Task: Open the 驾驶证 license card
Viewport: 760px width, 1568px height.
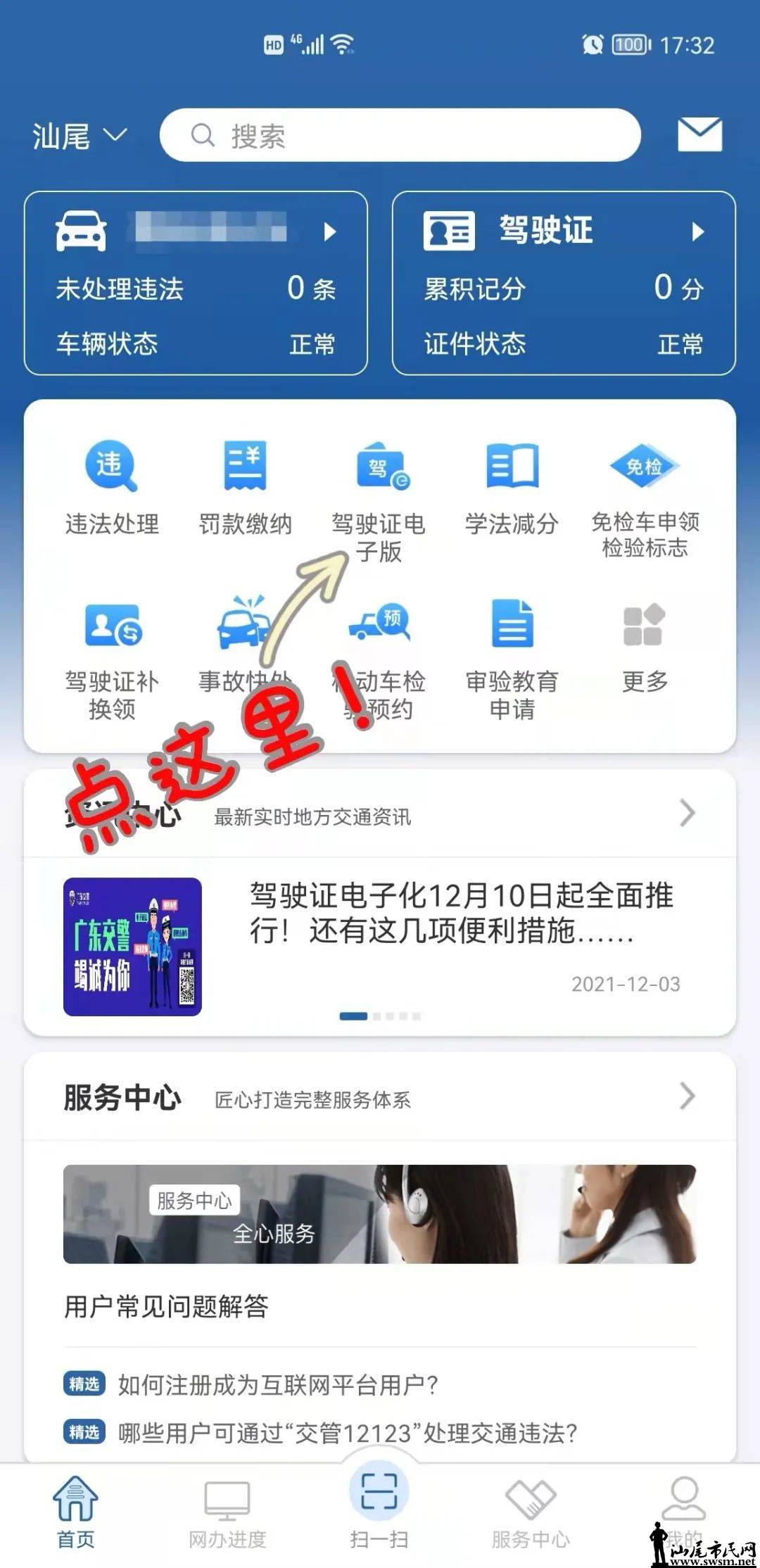Action: point(563,283)
